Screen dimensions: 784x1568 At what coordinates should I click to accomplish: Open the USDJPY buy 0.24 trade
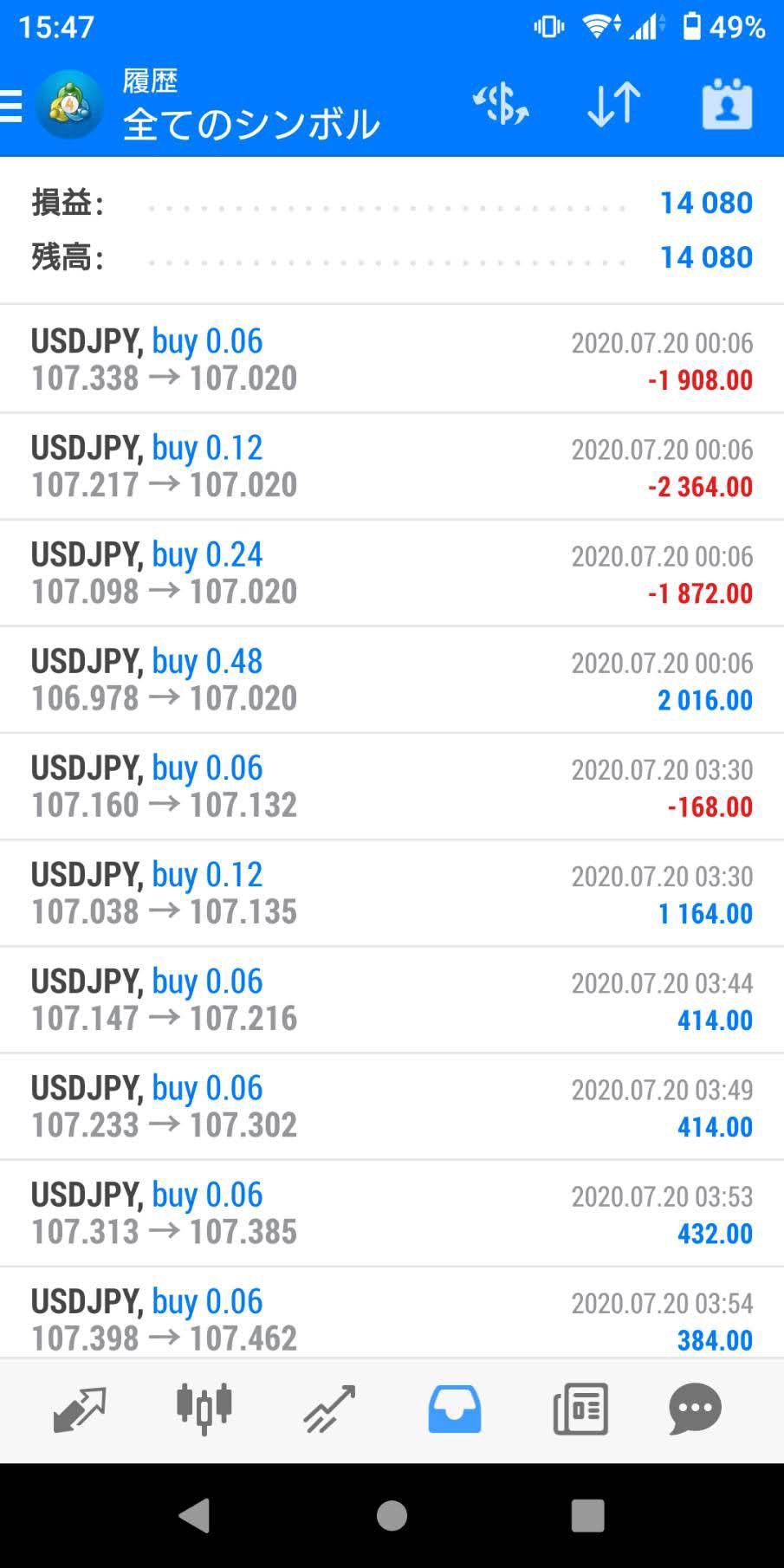click(x=392, y=573)
